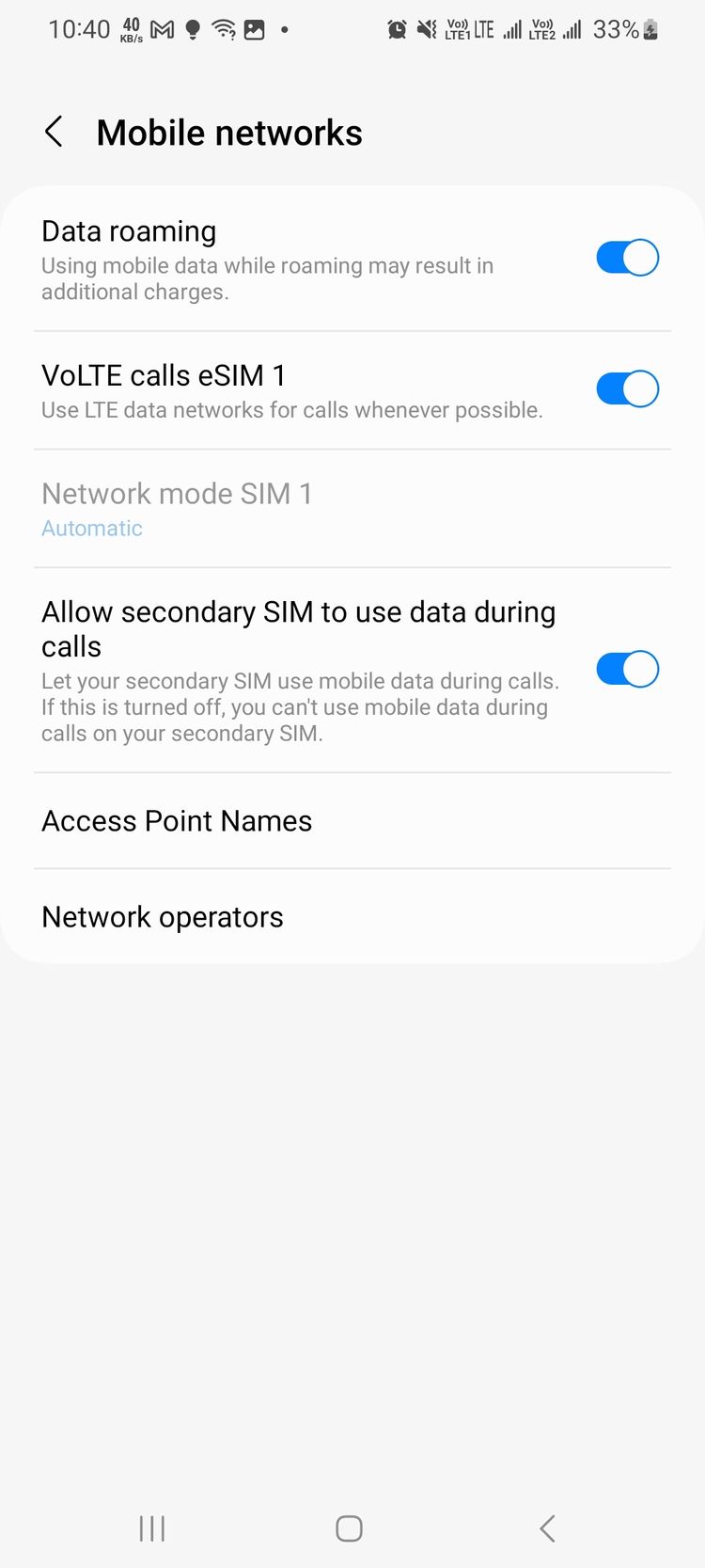
Task: Turn off Data roaming switch
Action: click(x=627, y=258)
